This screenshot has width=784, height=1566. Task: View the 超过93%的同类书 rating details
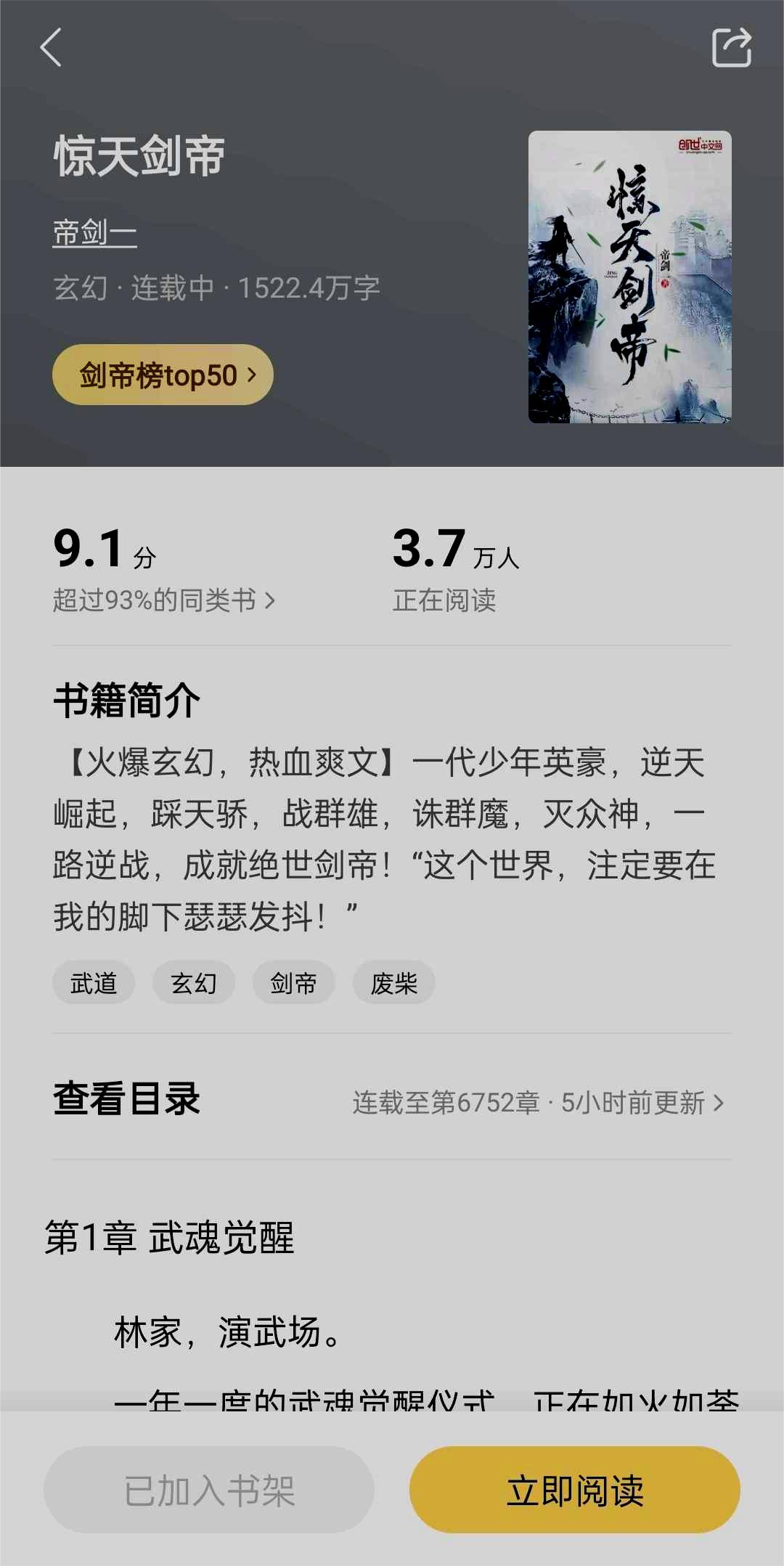click(164, 600)
